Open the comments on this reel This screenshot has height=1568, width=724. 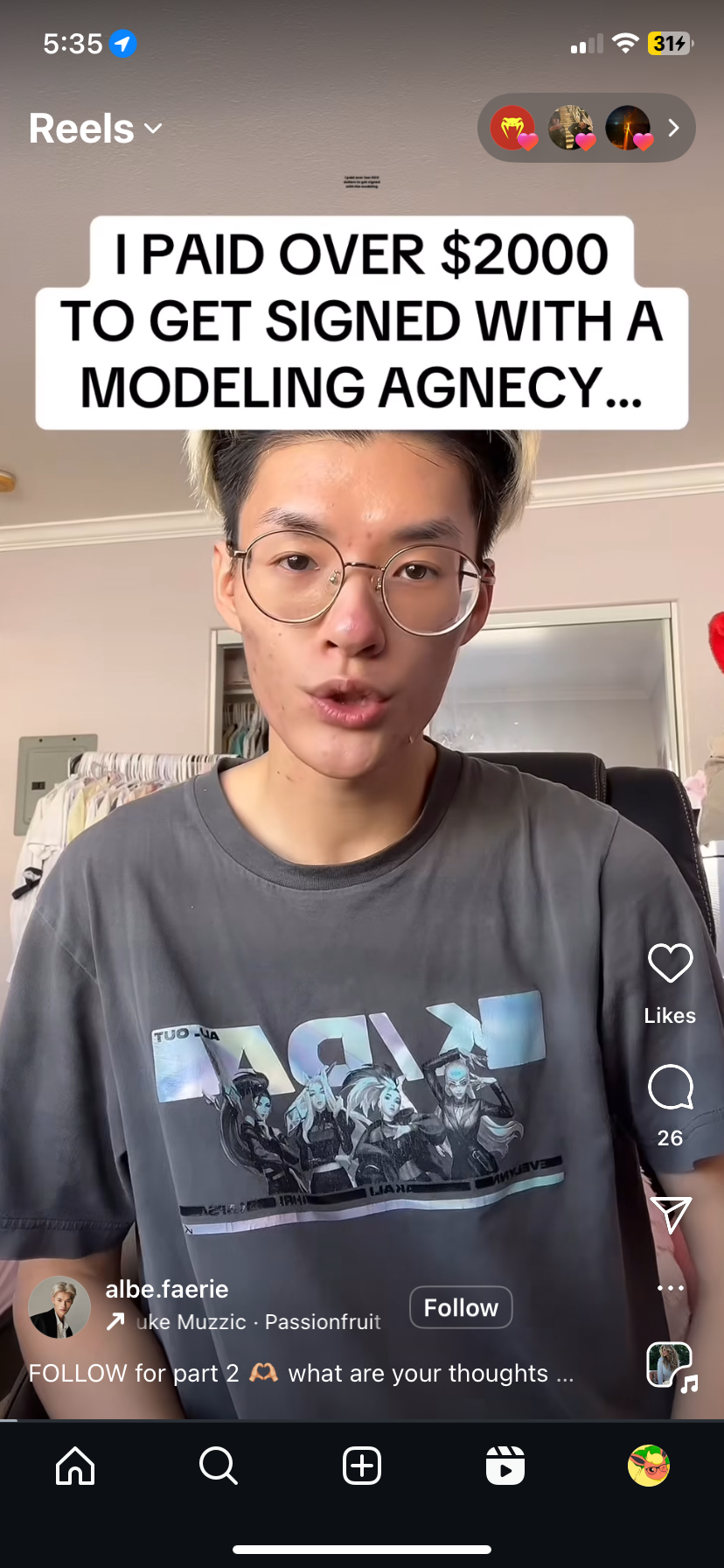(x=670, y=1088)
